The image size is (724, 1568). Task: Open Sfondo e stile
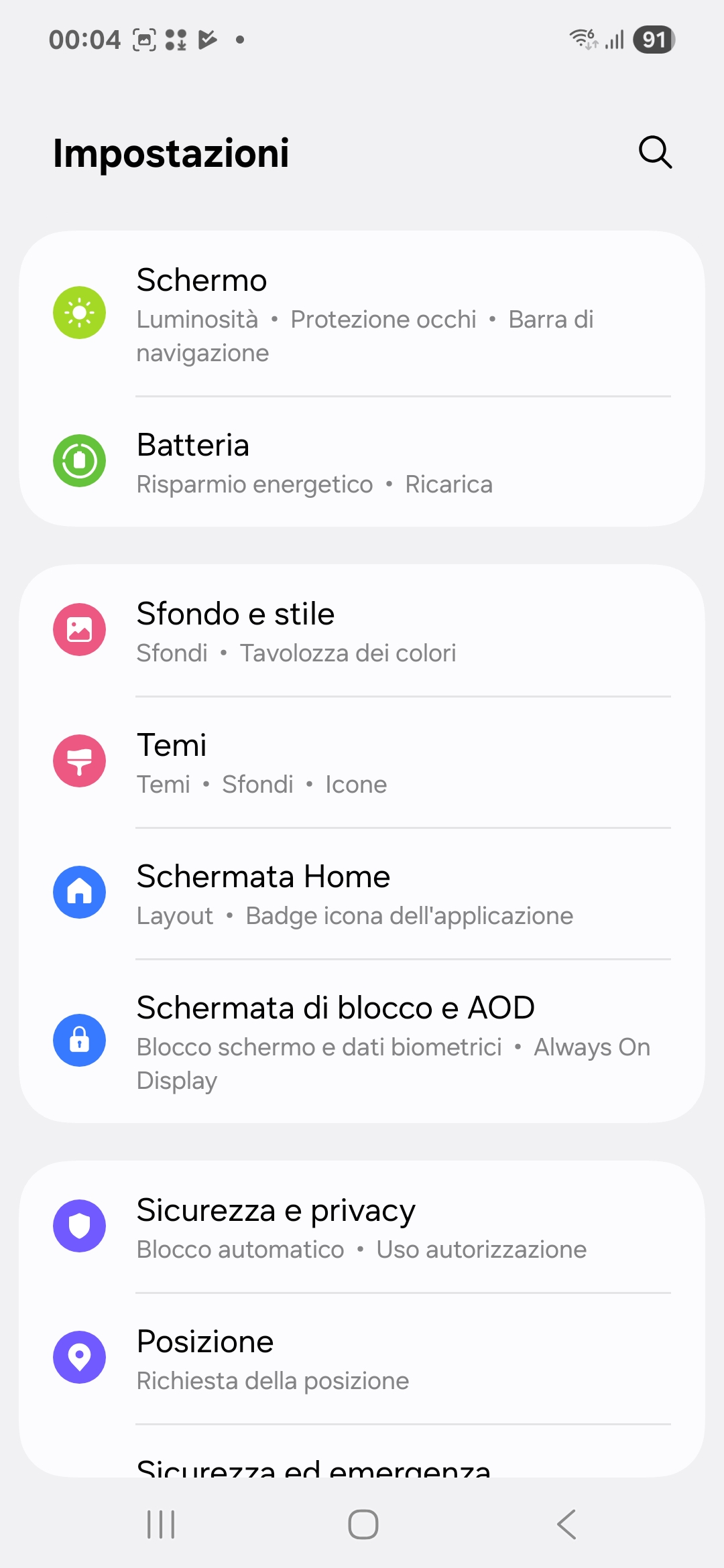[x=362, y=631]
